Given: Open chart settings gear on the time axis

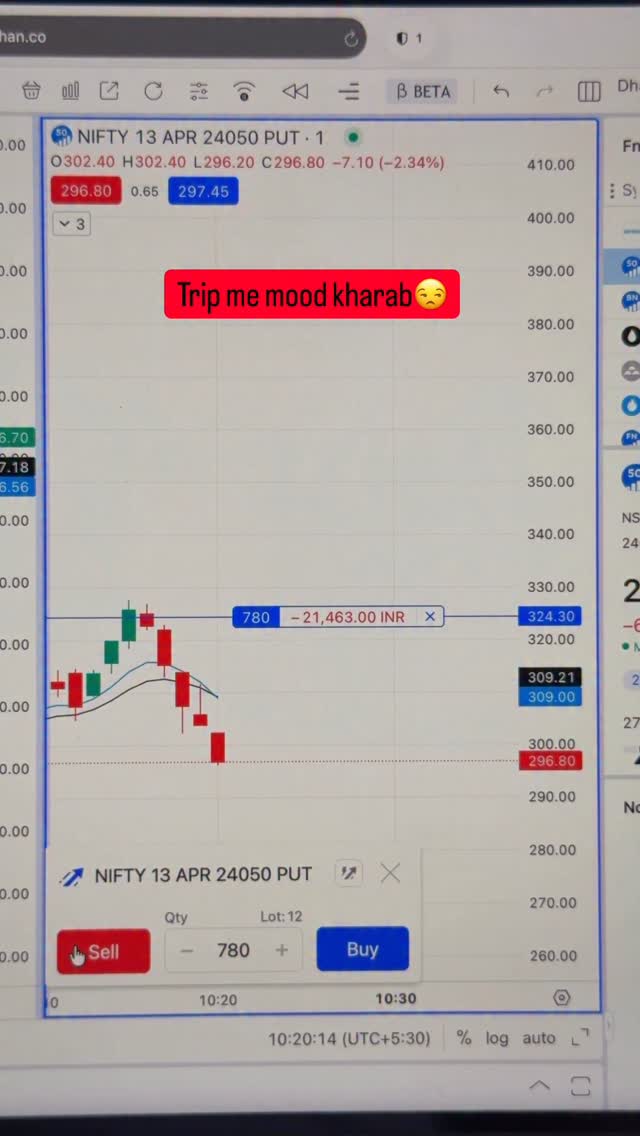Looking at the screenshot, I should pyautogui.click(x=562, y=997).
